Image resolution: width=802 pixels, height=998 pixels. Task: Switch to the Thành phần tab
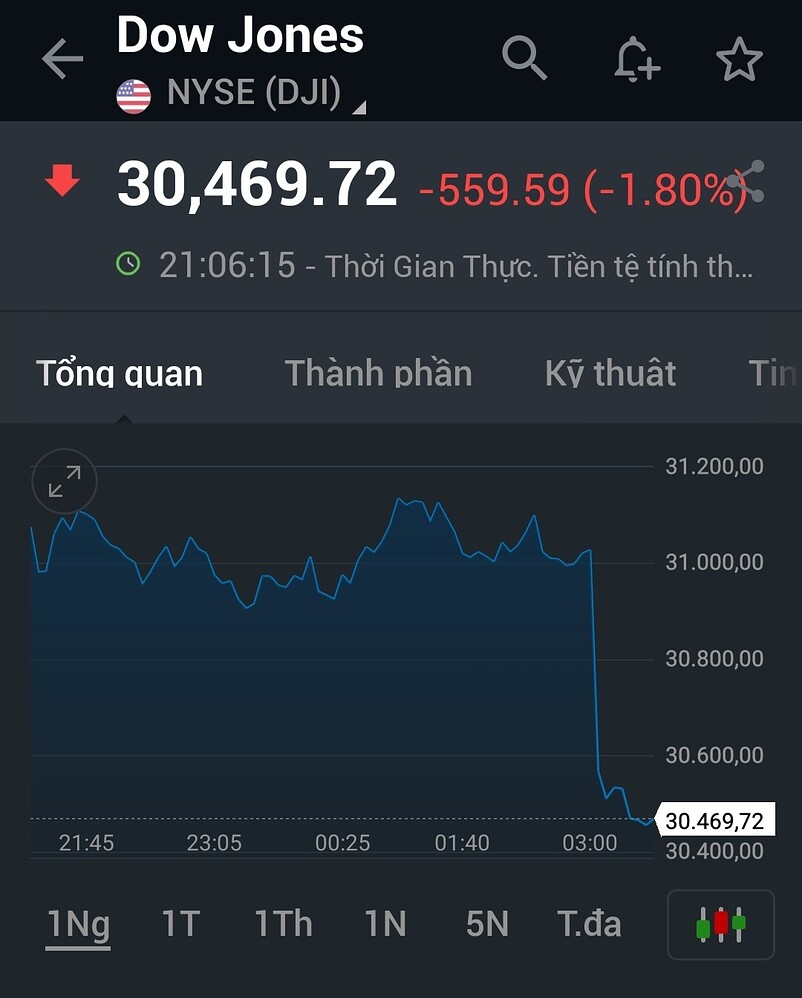coord(378,373)
